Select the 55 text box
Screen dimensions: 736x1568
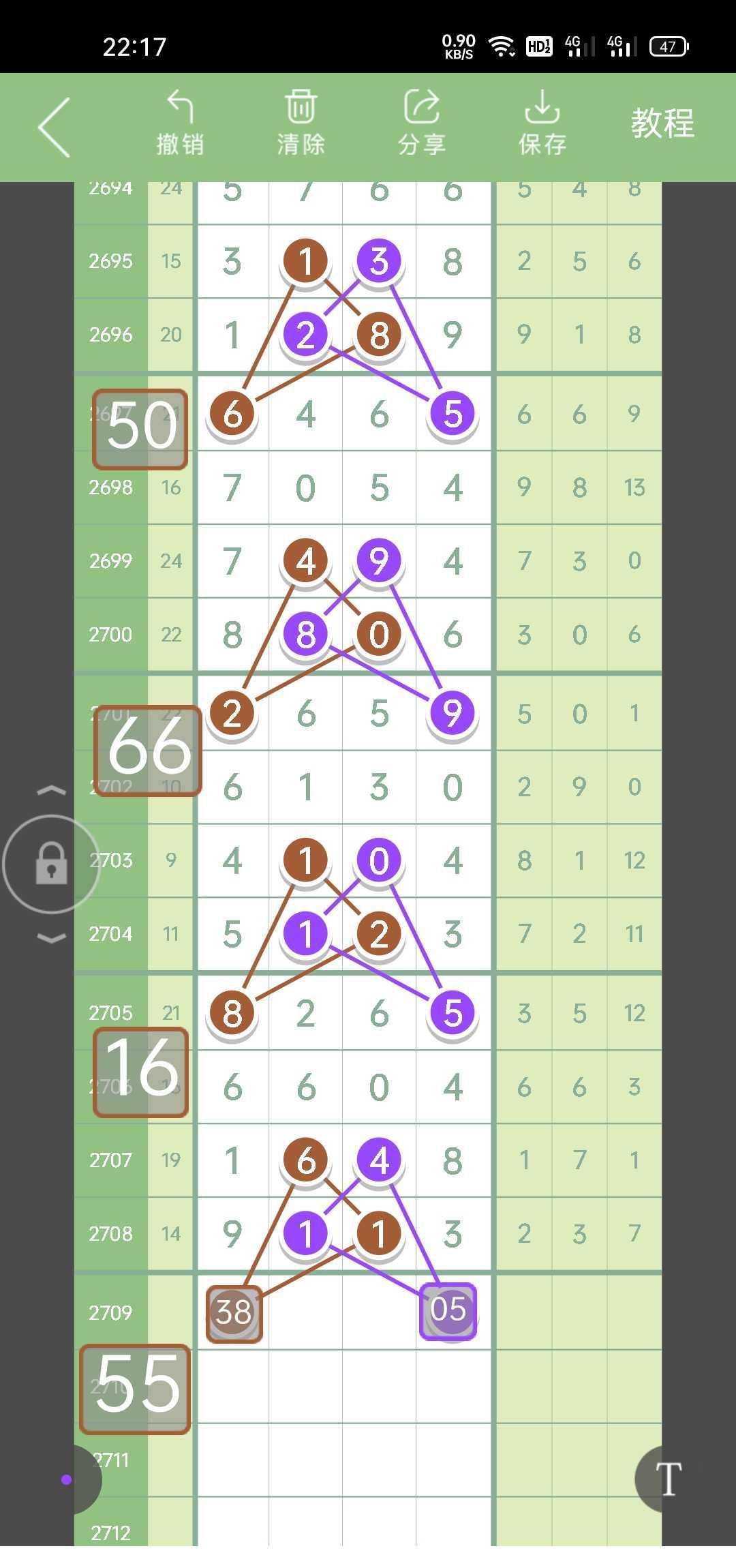pyautogui.click(x=135, y=1389)
